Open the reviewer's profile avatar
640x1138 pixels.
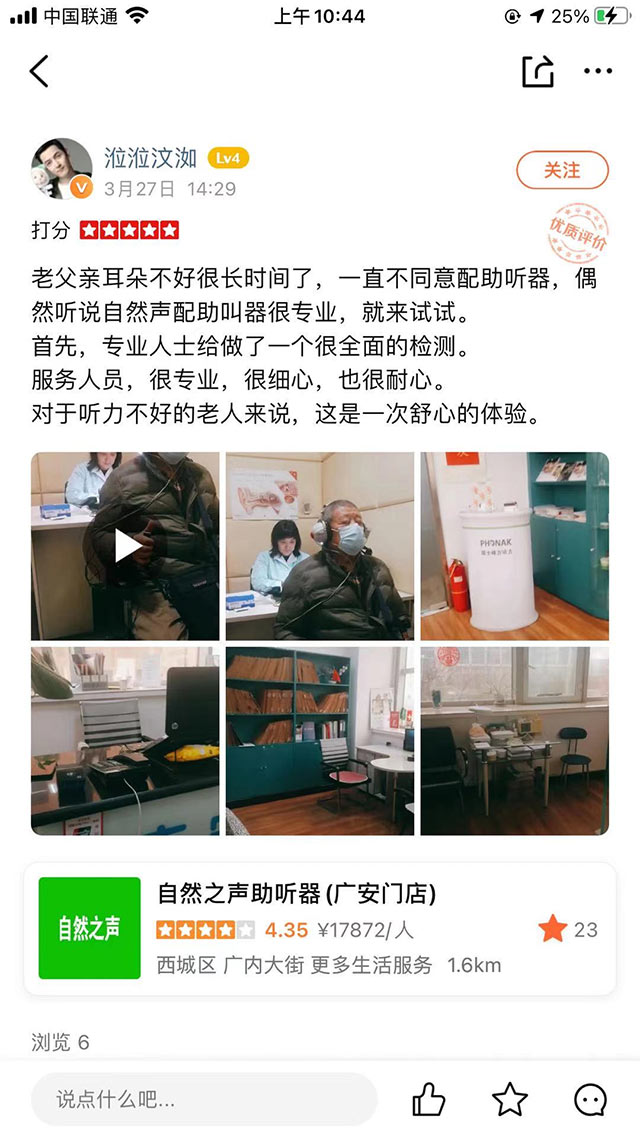pyautogui.click(x=62, y=169)
